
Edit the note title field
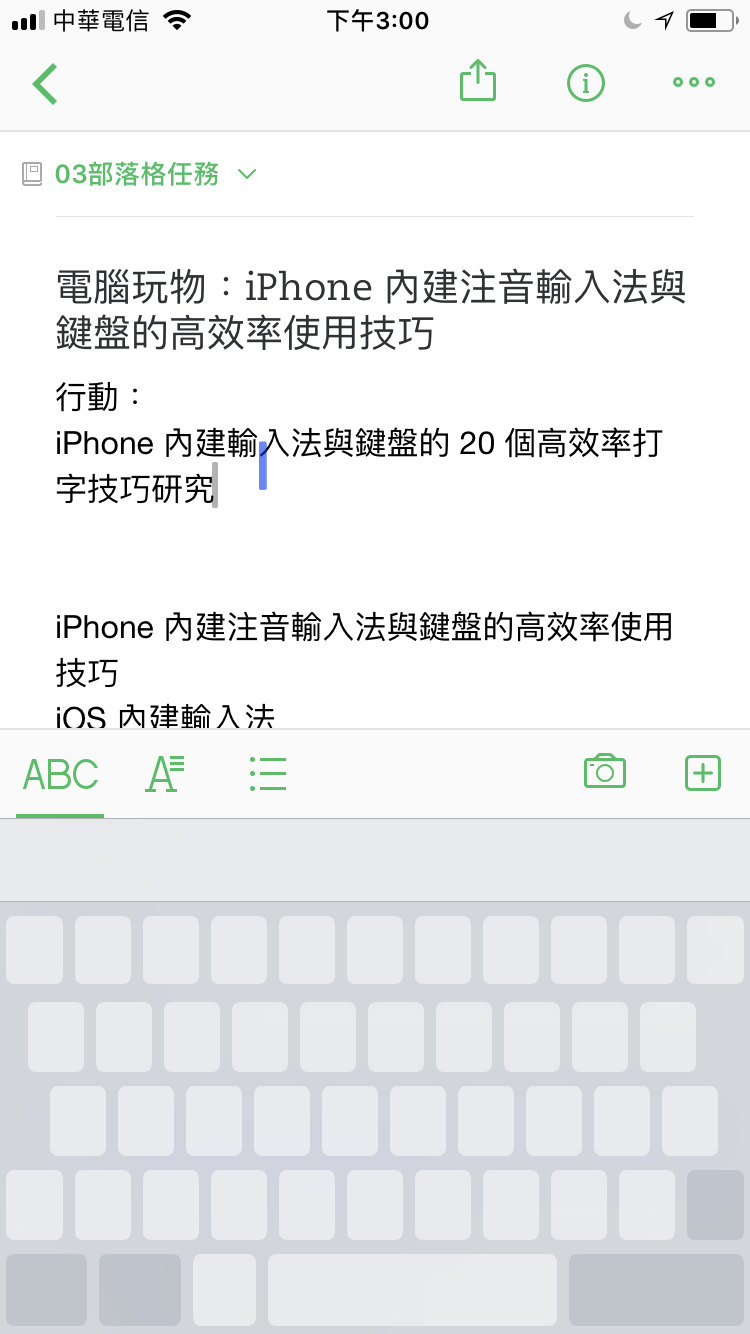click(370, 310)
